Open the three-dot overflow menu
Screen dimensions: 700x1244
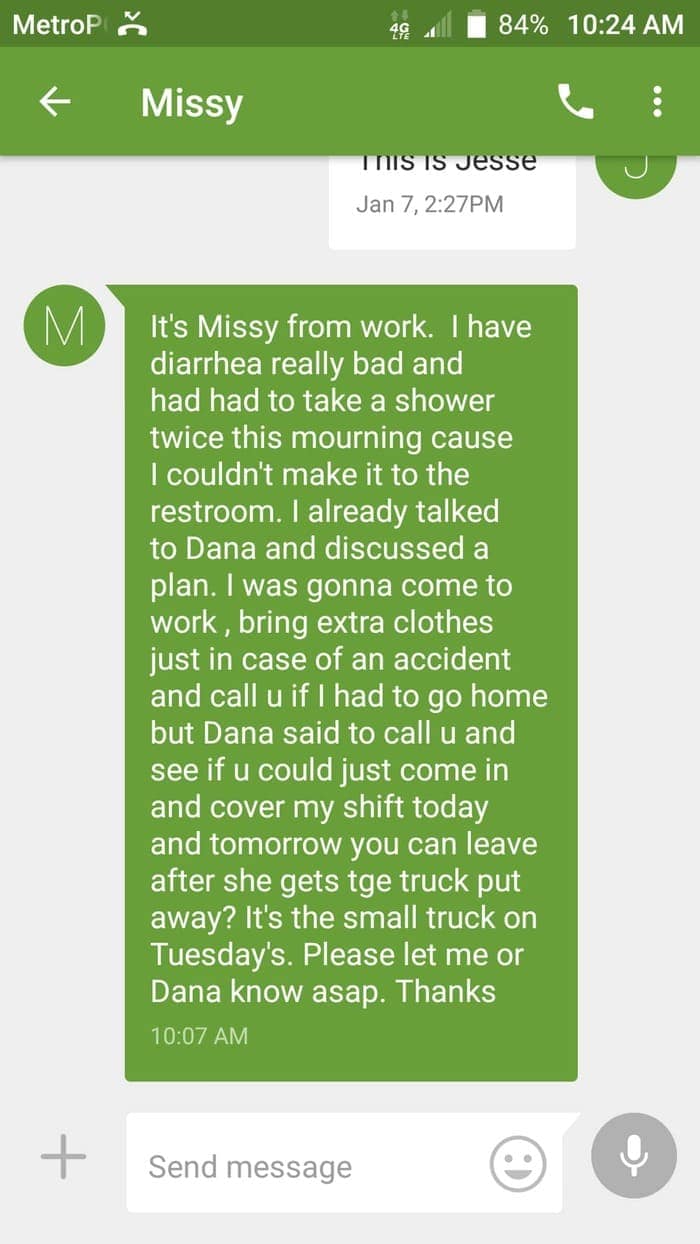click(657, 102)
